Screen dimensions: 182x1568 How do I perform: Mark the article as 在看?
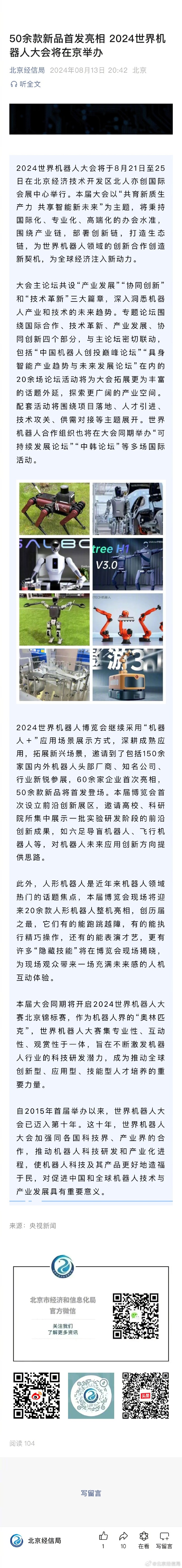click(x=144, y=1536)
